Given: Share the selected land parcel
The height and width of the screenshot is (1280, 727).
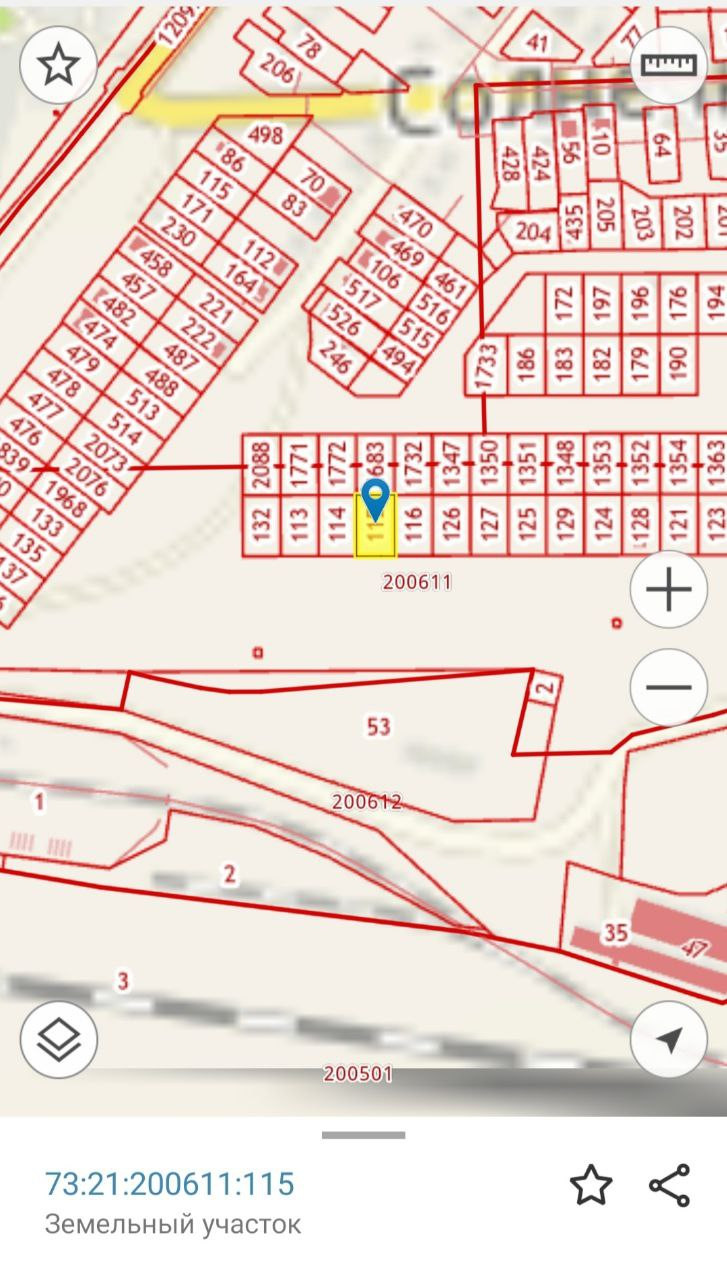Looking at the screenshot, I should pyautogui.click(x=669, y=1185).
